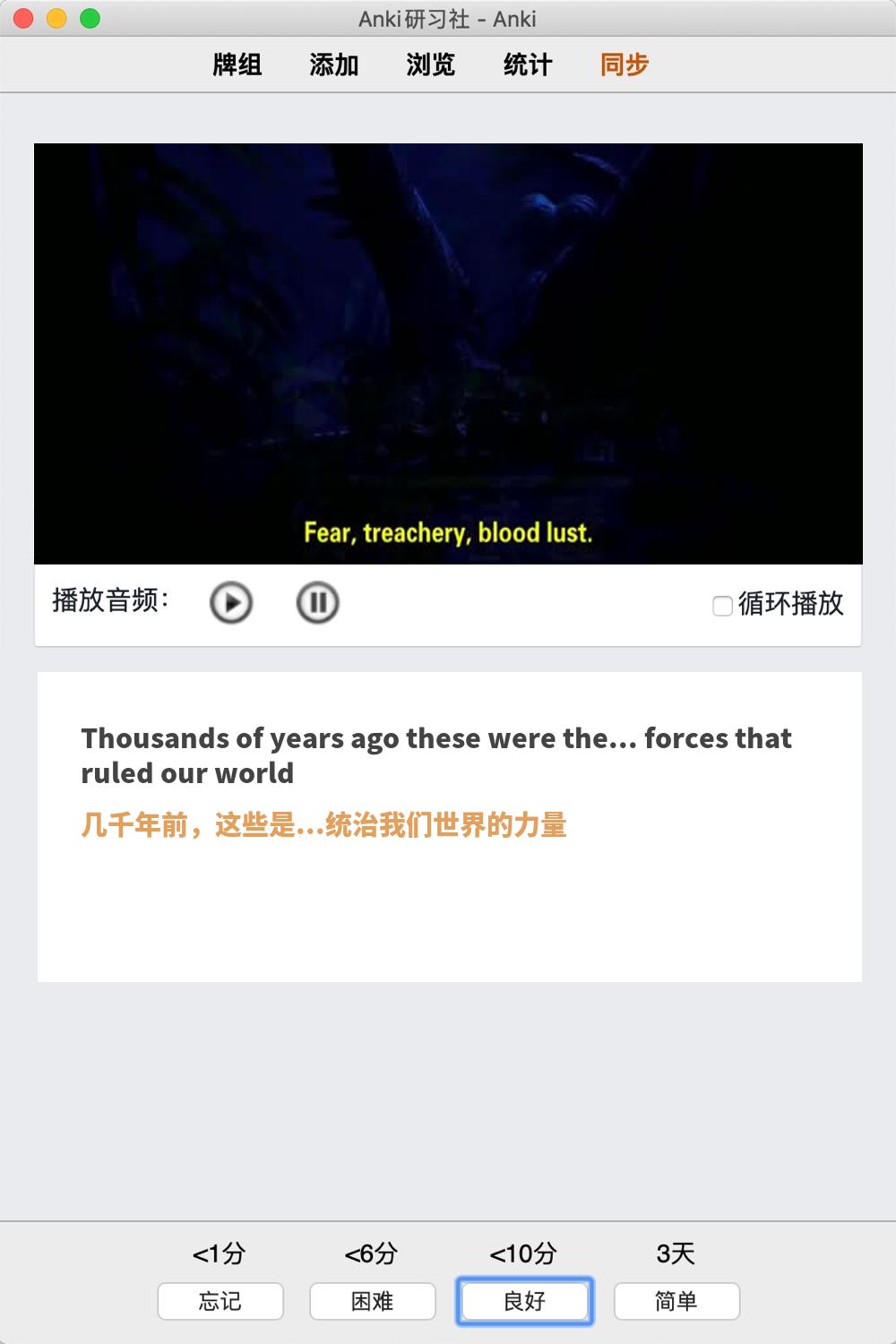
Task: View 统计 statistics
Action: 528,65
